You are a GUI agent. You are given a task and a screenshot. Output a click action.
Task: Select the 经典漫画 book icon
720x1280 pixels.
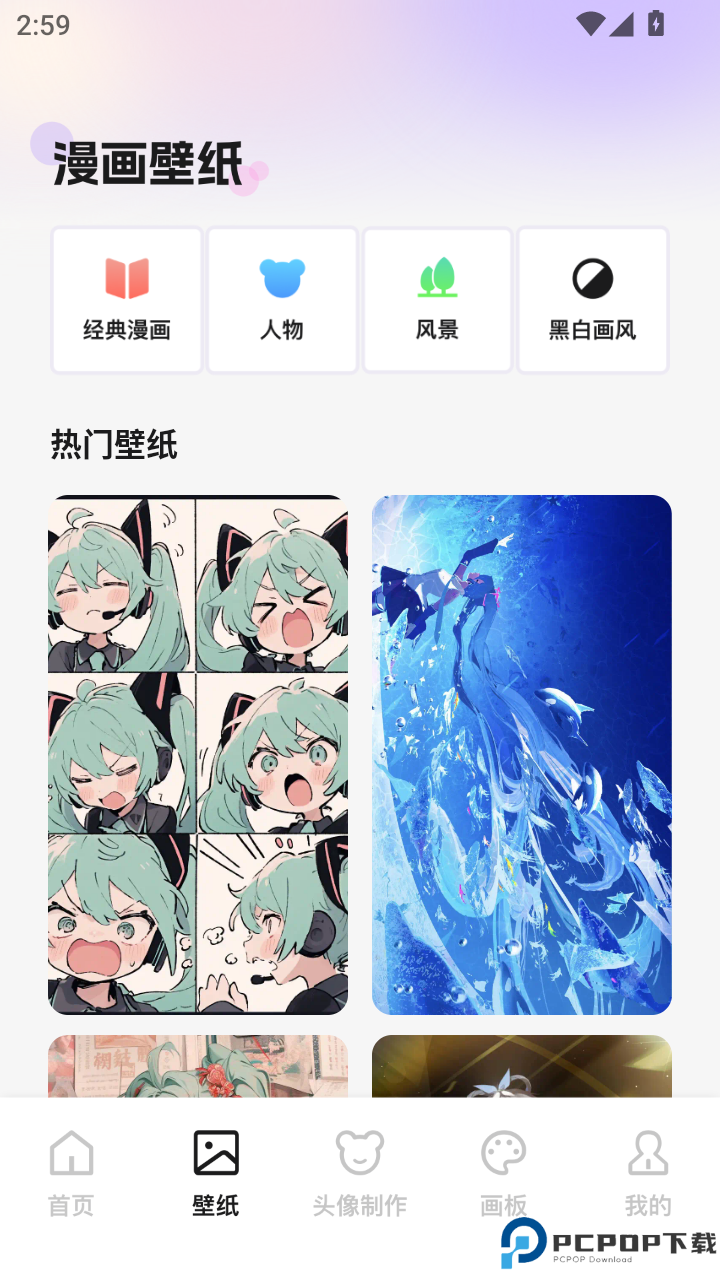tap(126, 276)
